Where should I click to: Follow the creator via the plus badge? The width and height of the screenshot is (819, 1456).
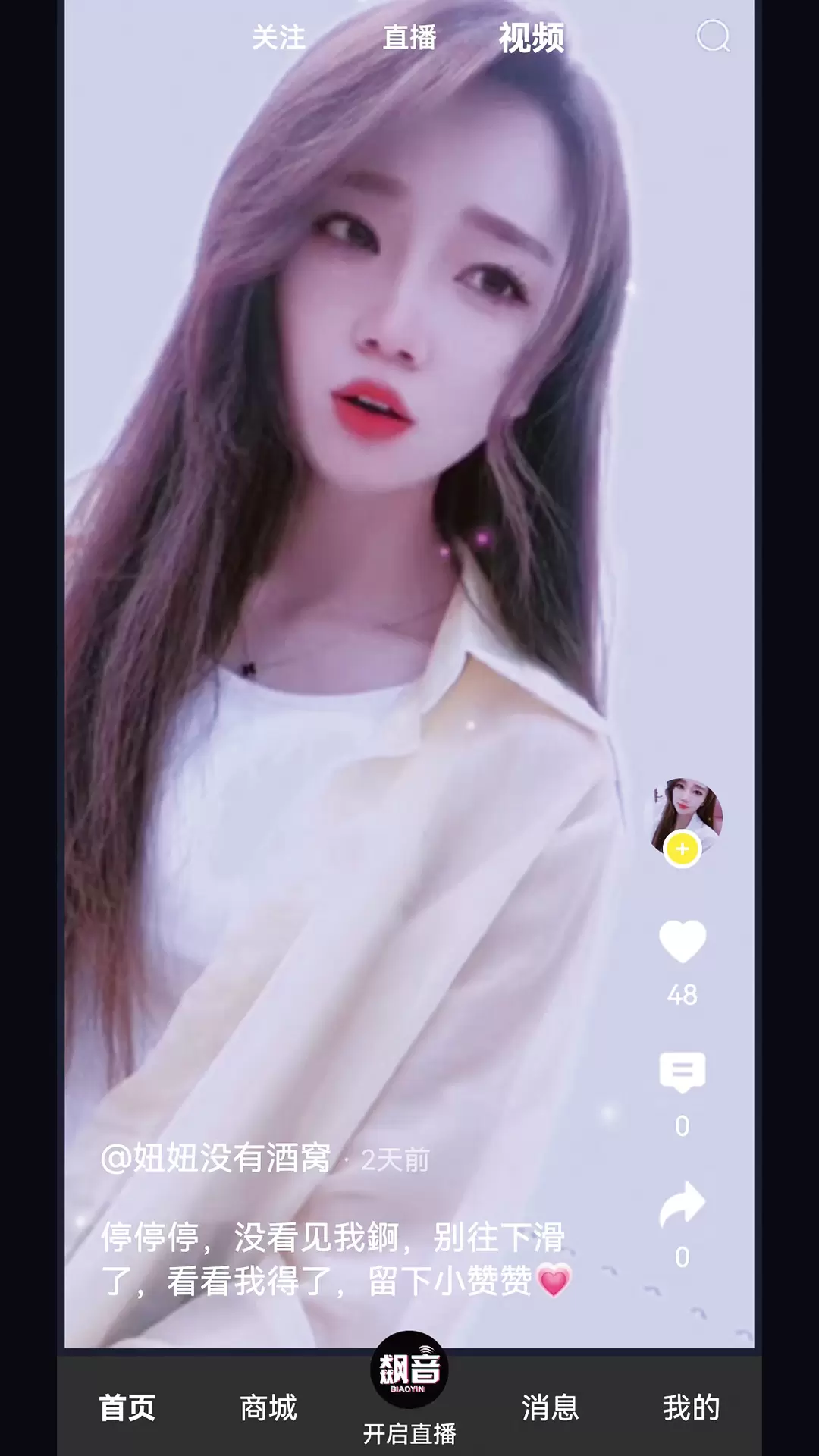click(682, 849)
